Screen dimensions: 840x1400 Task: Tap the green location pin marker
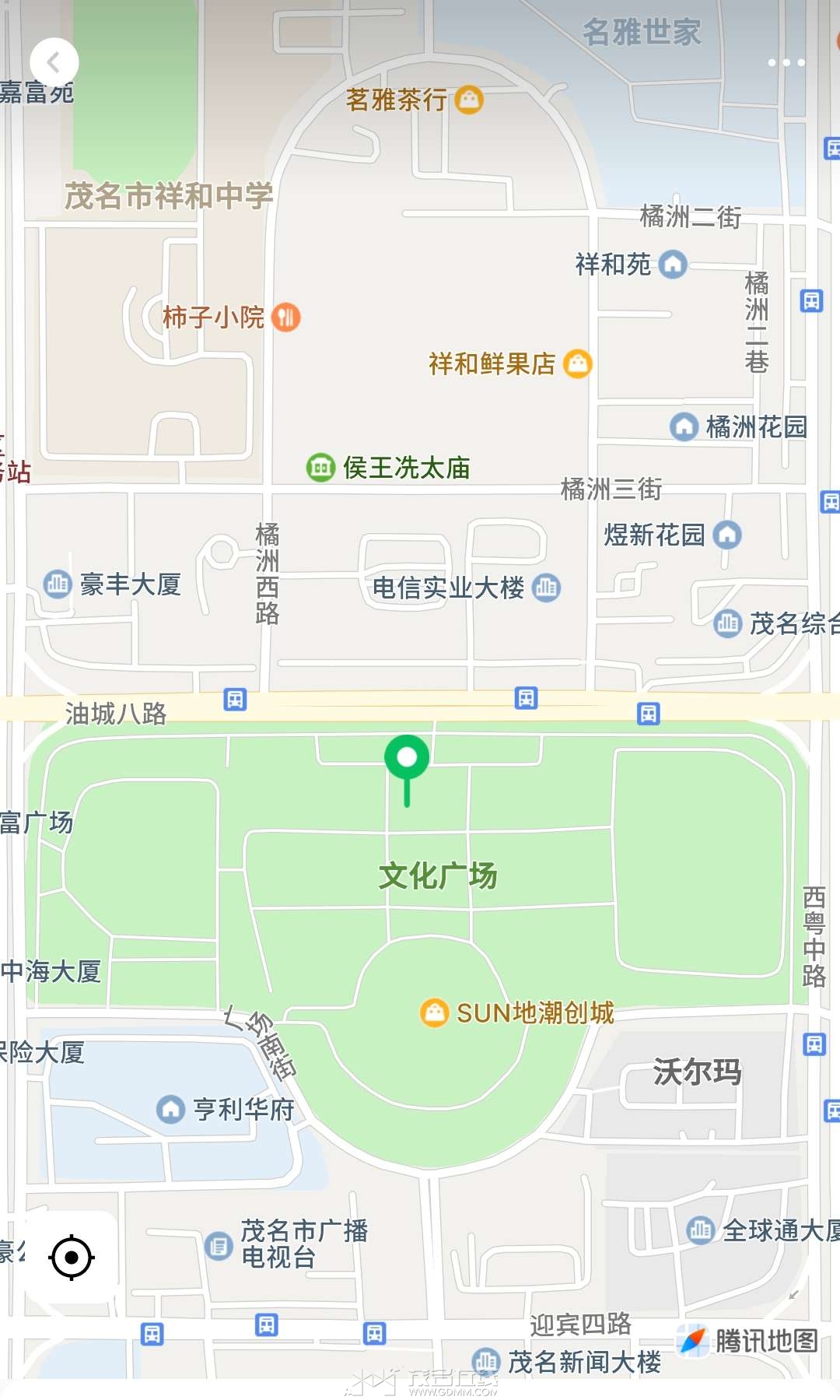407,758
